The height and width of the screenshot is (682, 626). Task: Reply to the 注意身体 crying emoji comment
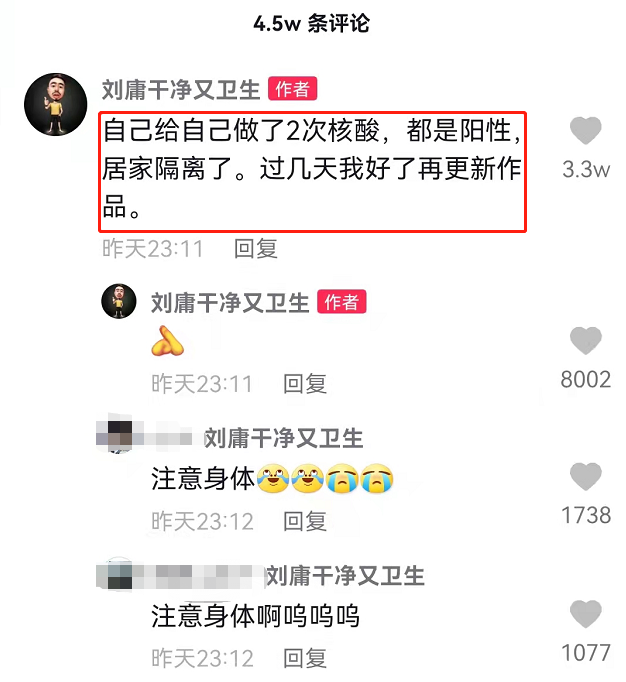[304, 521]
